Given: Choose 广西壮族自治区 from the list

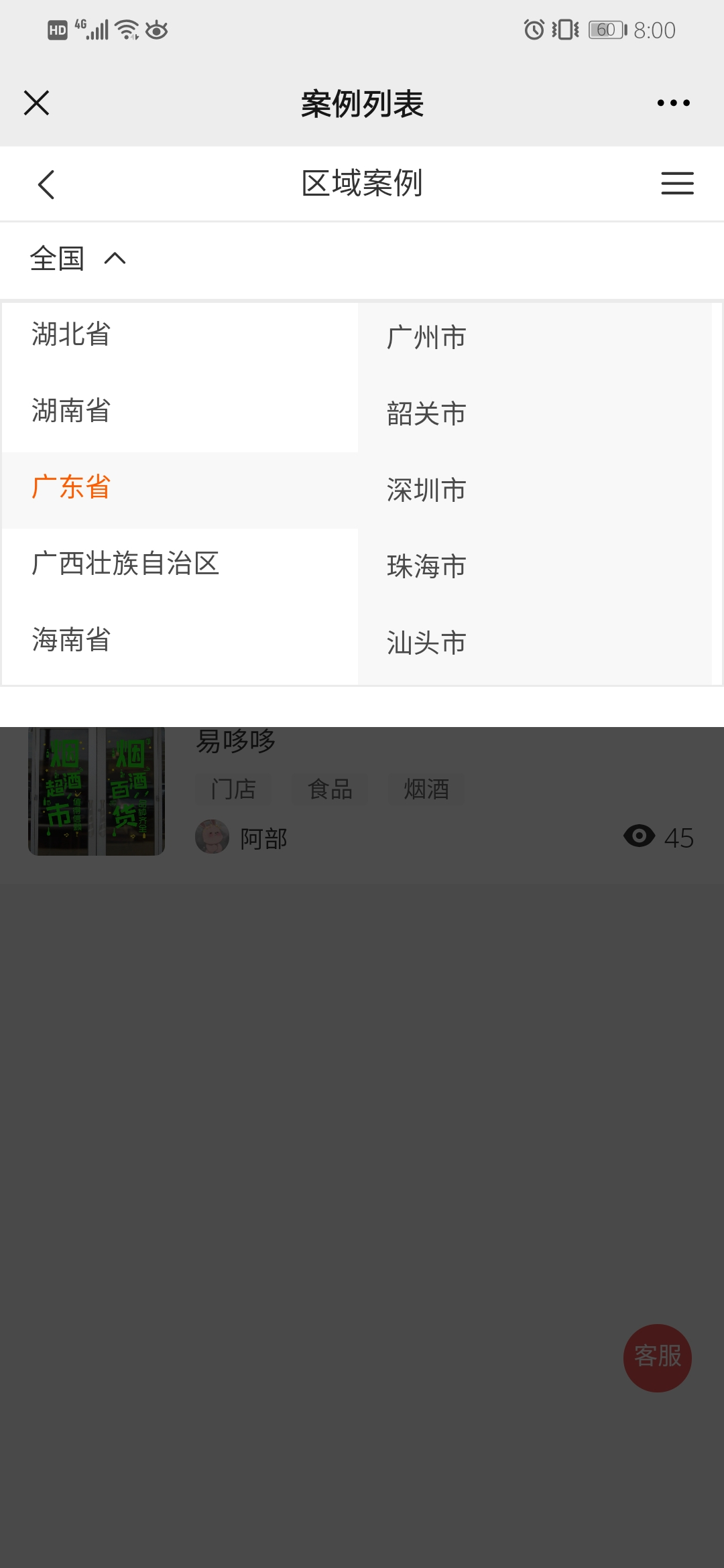Looking at the screenshot, I should click(125, 564).
